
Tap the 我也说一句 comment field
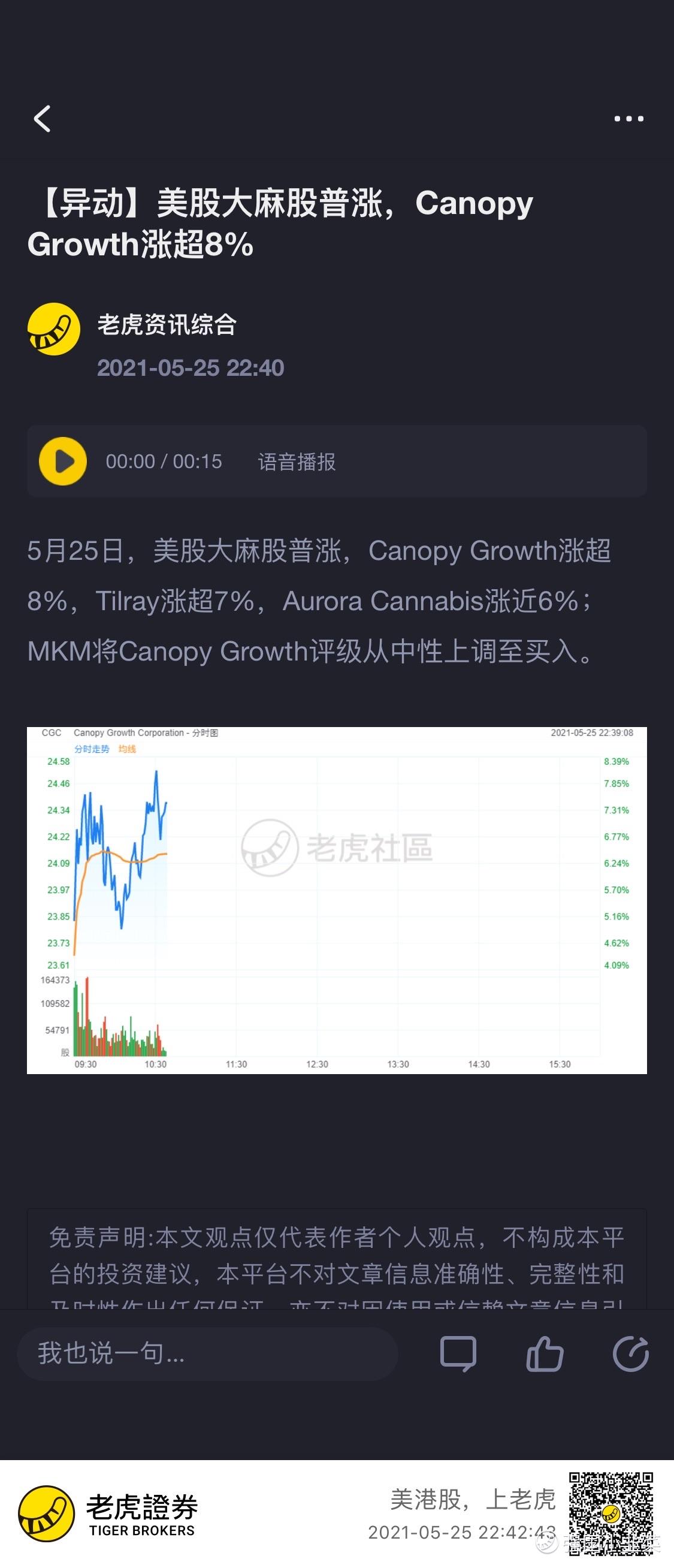tap(207, 1354)
